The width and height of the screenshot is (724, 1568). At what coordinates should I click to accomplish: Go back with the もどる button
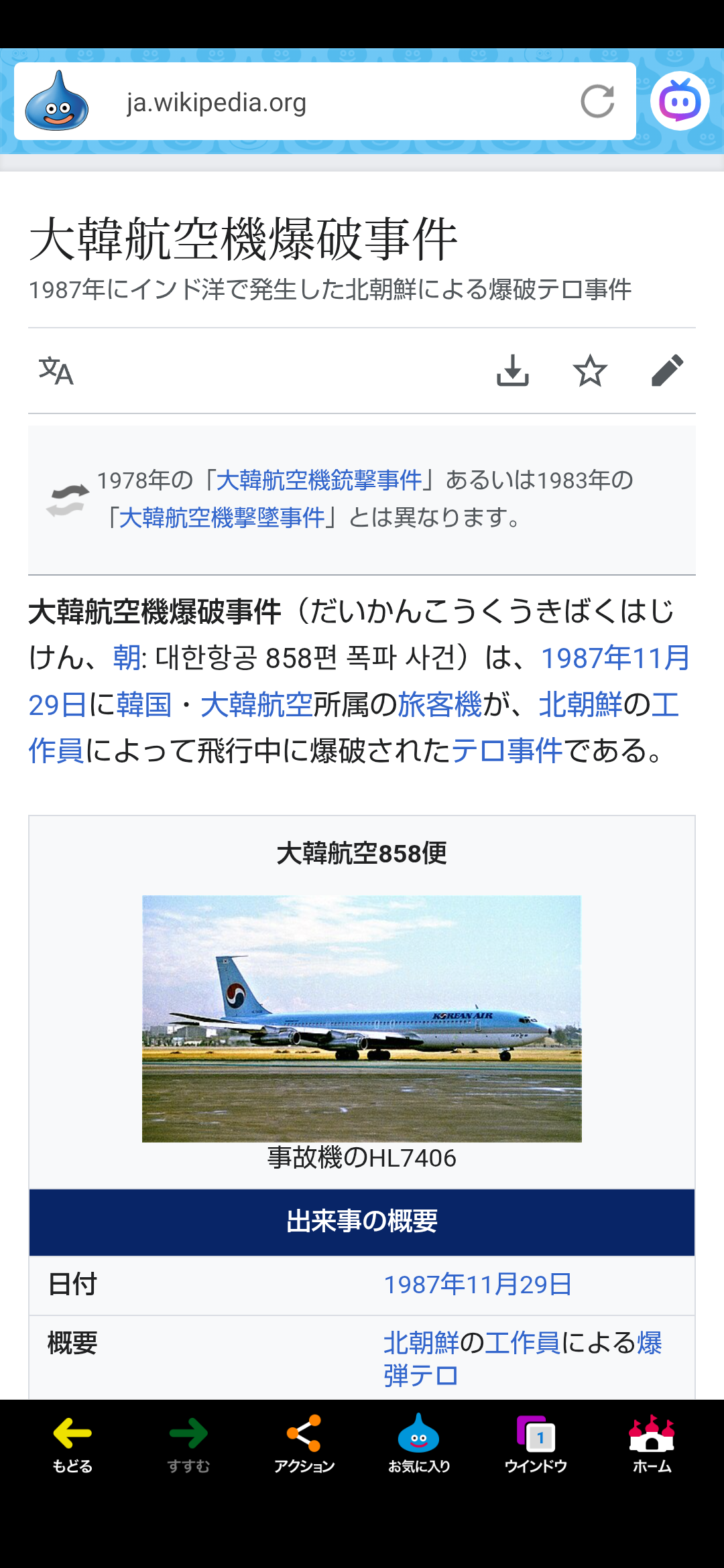tap(72, 1444)
